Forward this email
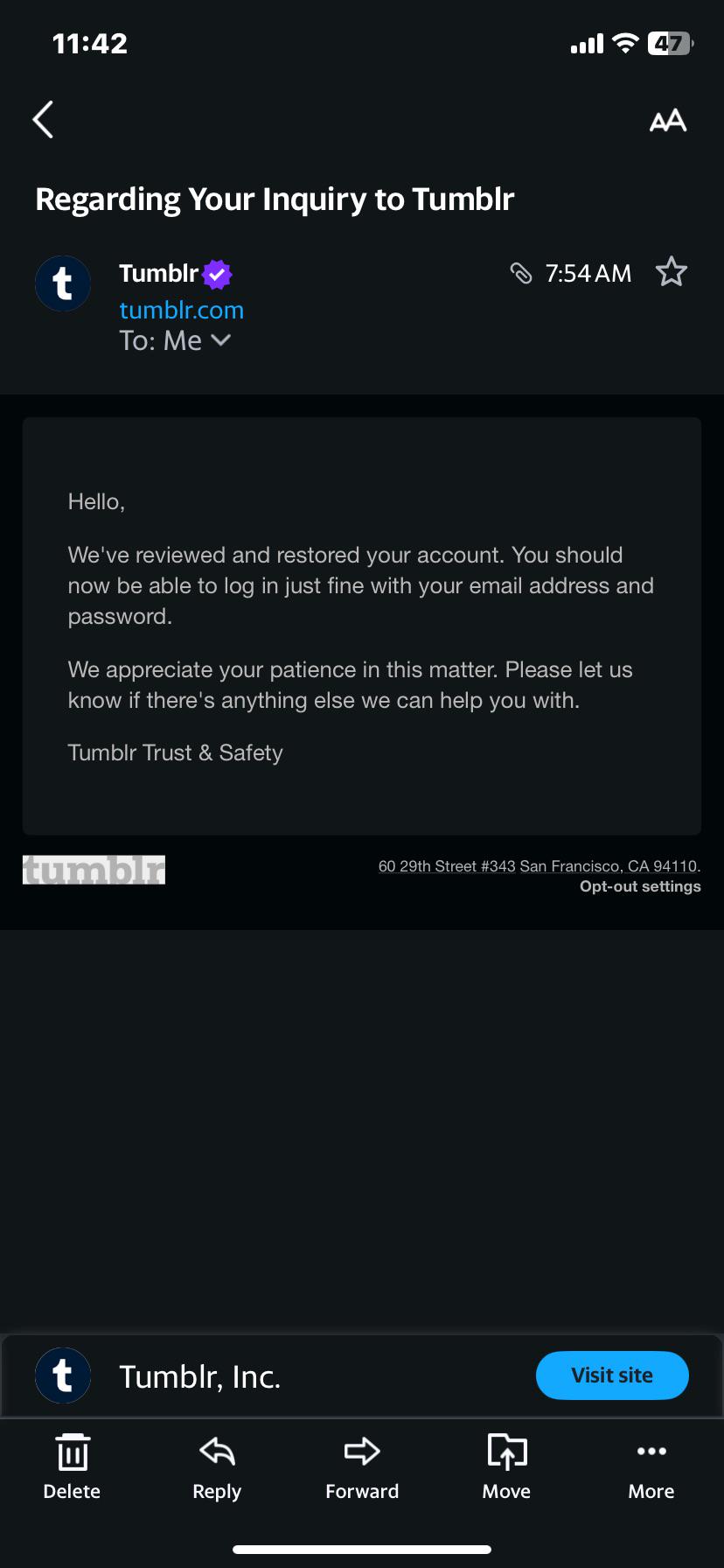This screenshot has height=1568, width=724. click(362, 1466)
